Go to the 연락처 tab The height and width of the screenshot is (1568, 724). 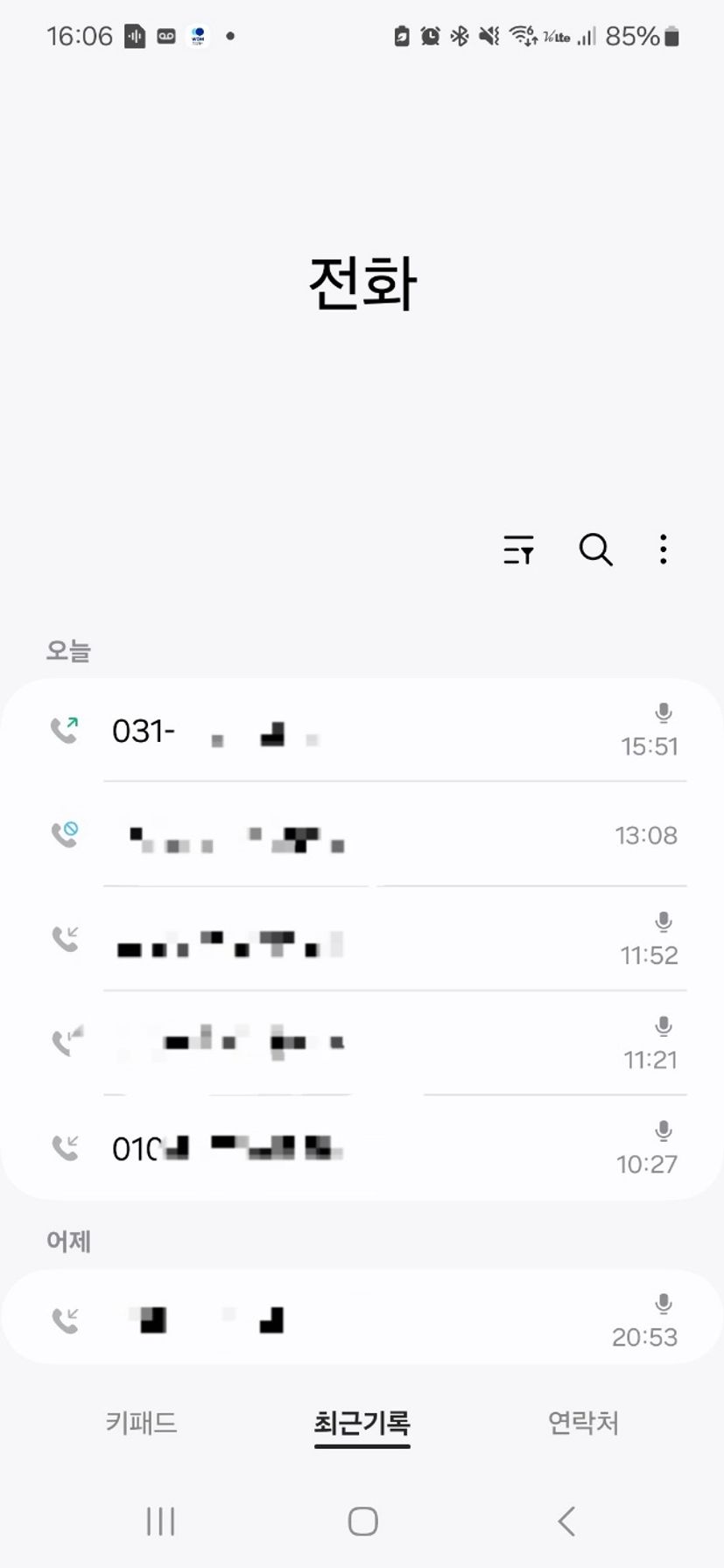coord(583,1423)
